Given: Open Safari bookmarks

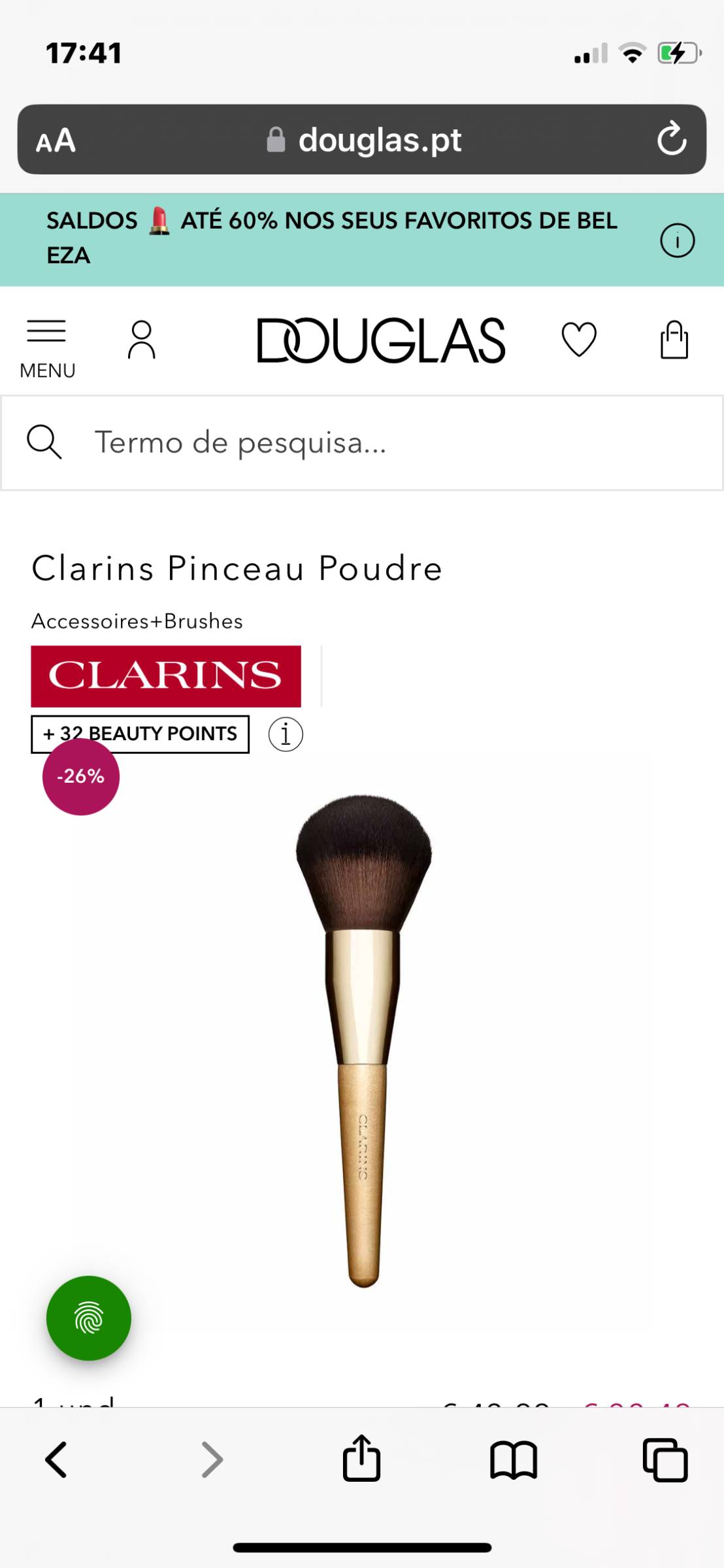Looking at the screenshot, I should point(514,1459).
